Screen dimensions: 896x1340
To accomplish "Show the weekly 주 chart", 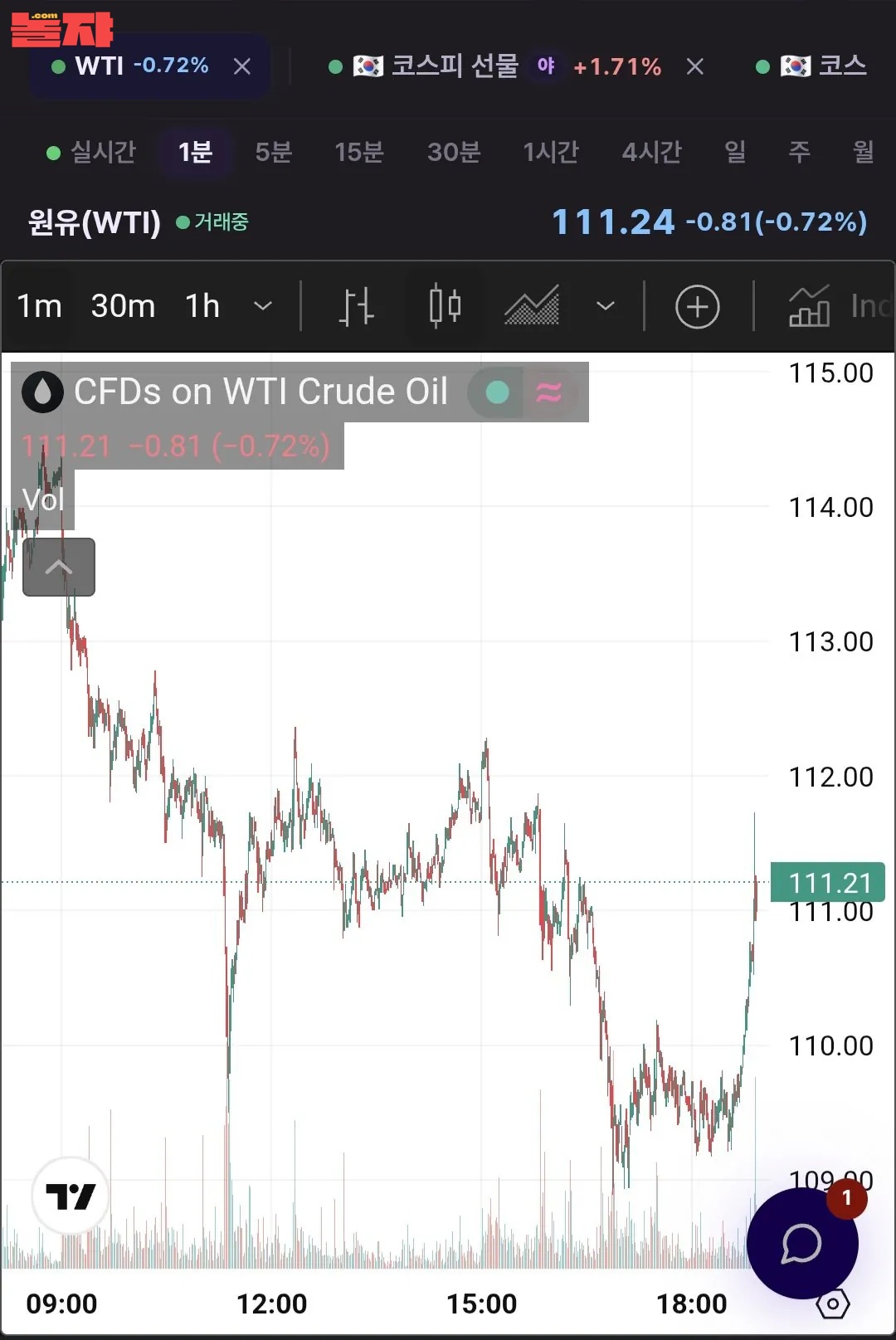I will tap(799, 152).
